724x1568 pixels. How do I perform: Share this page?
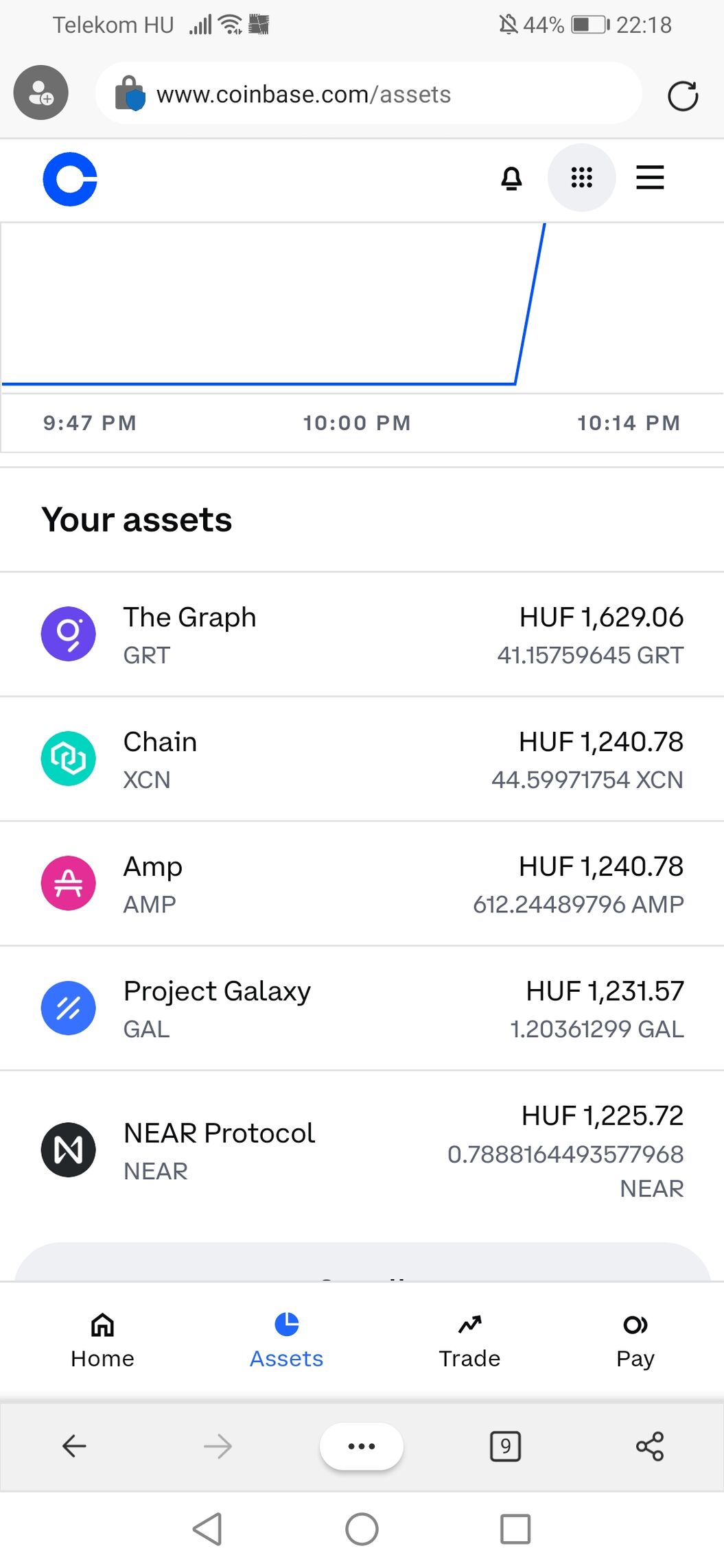pos(650,1446)
